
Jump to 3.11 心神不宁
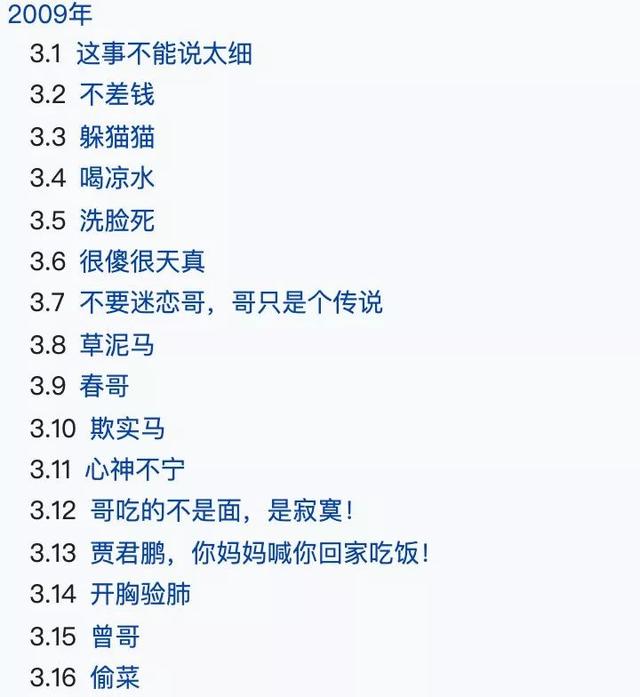tap(134, 469)
